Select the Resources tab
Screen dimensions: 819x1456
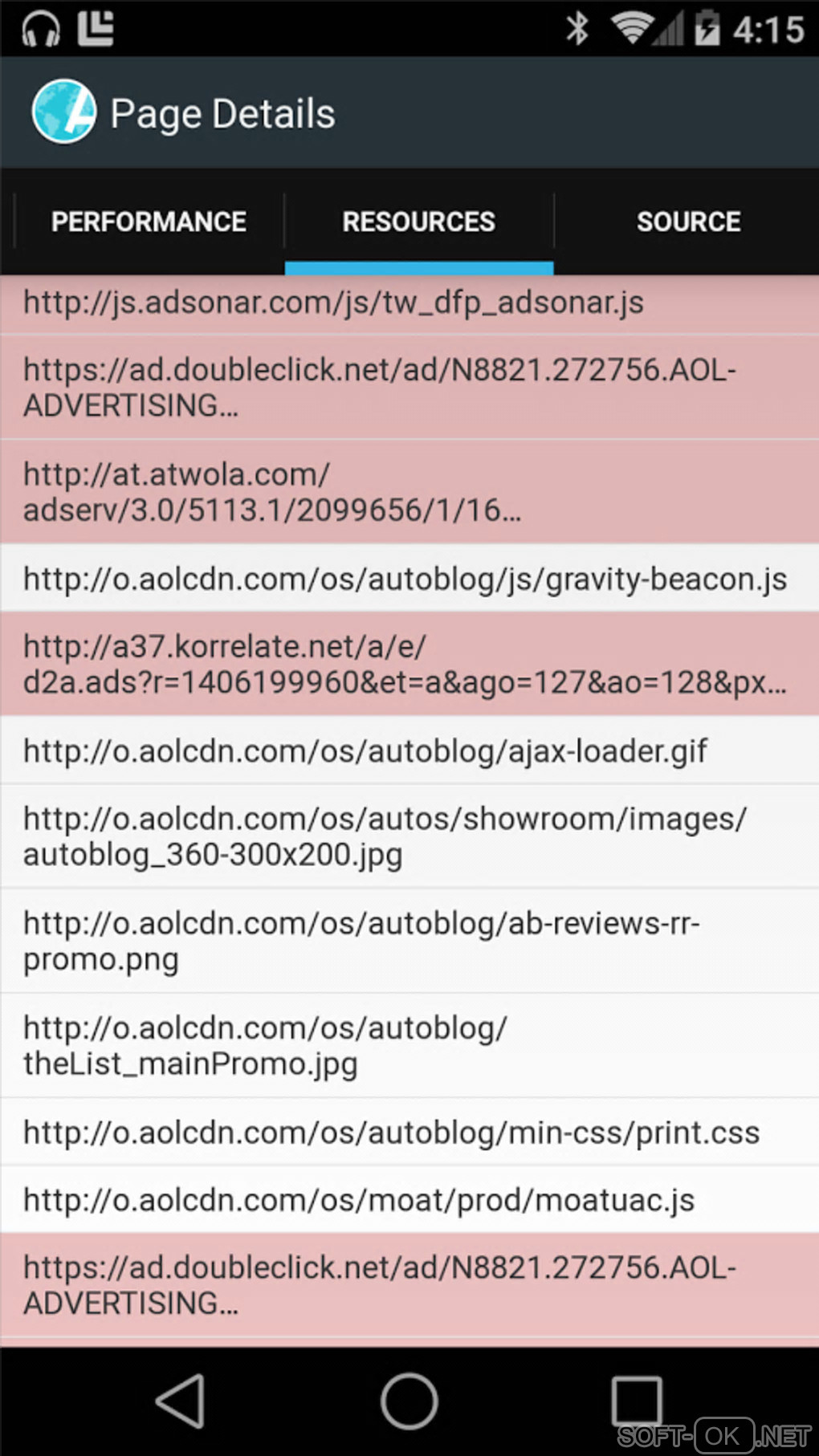click(x=418, y=222)
